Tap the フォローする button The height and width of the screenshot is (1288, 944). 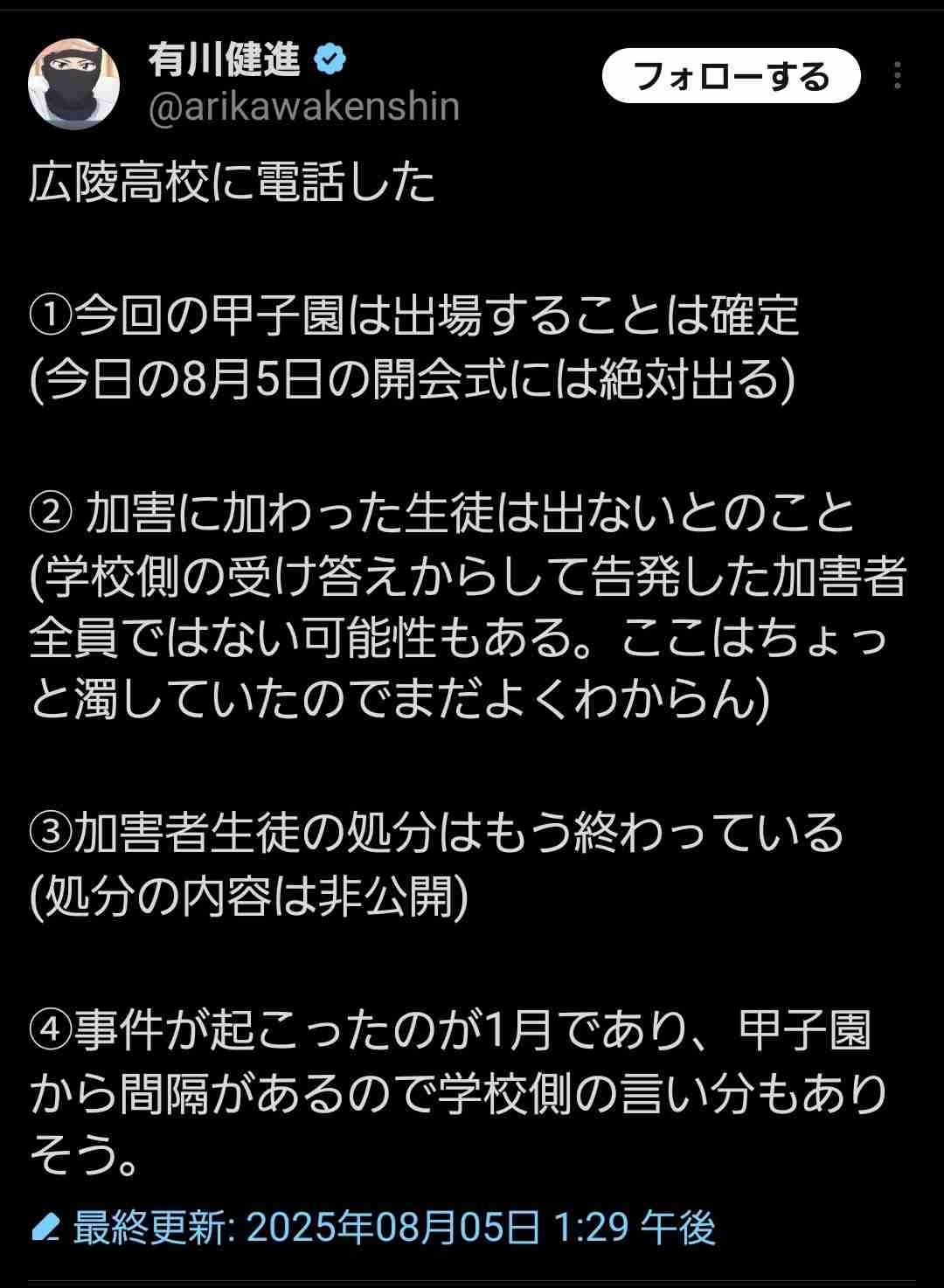(731, 77)
